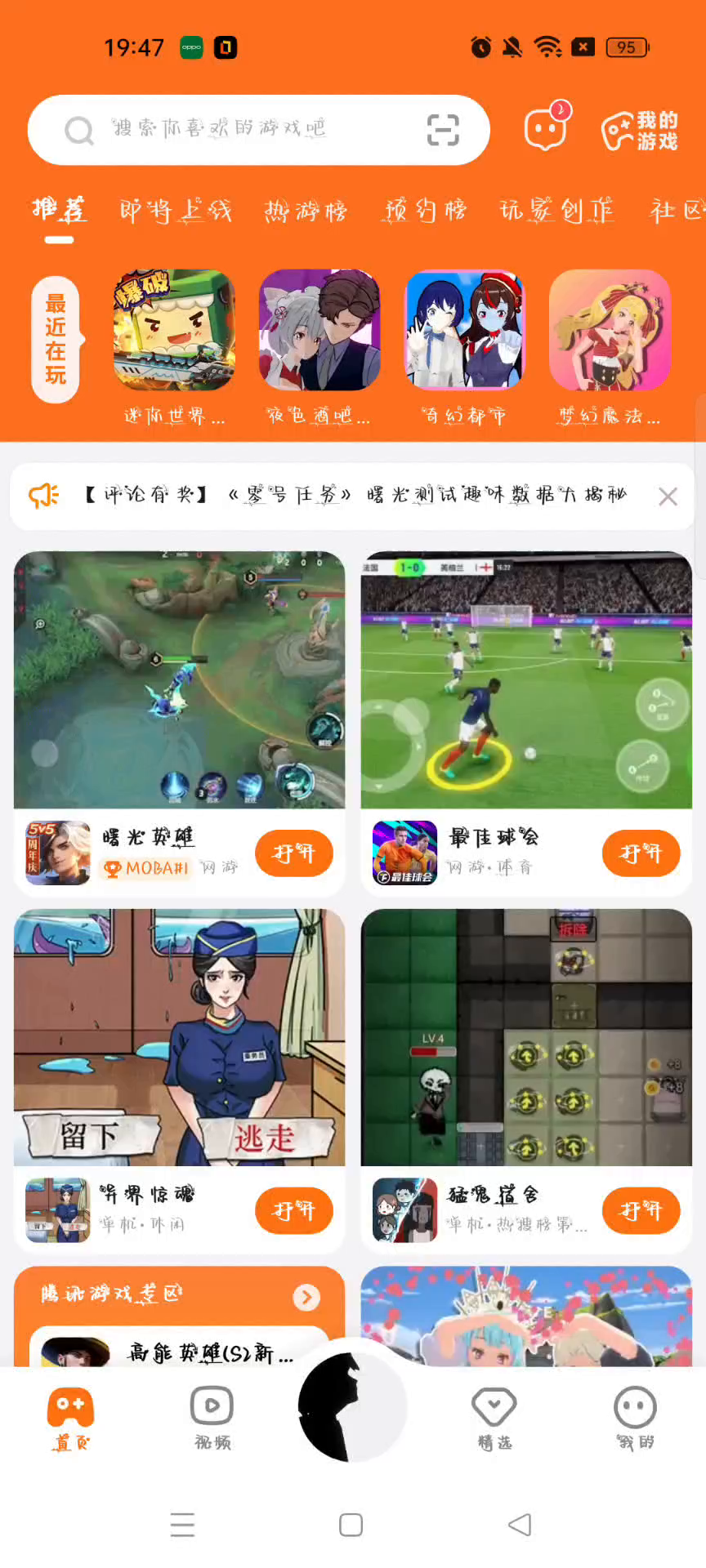Open 我的游戏 (My Games)
The height and width of the screenshot is (1568, 706).
coord(640,131)
